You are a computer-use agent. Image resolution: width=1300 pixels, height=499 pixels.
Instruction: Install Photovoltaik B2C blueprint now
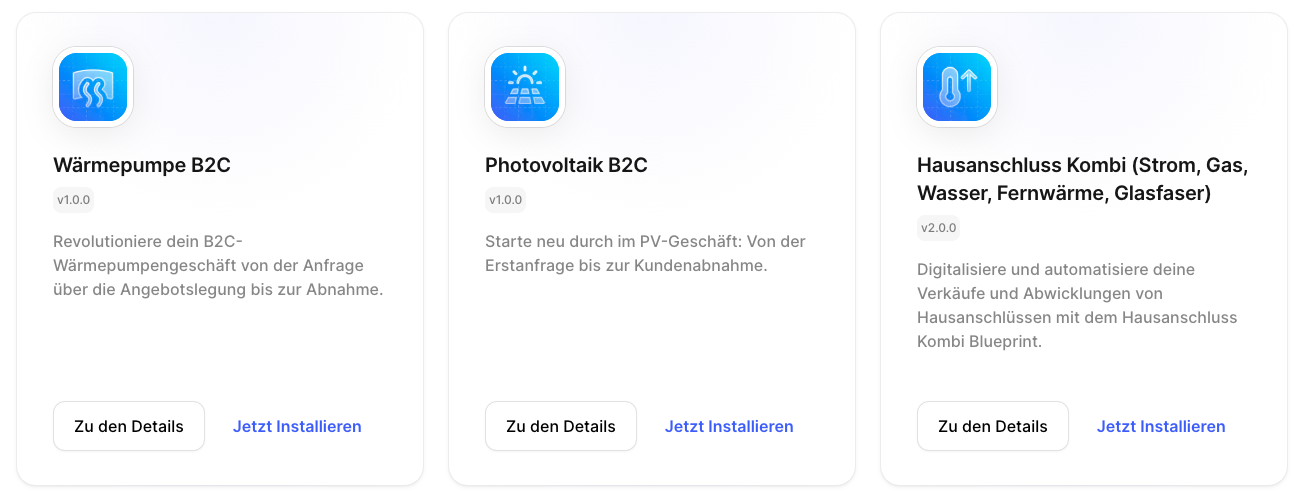[x=729, y=426]
